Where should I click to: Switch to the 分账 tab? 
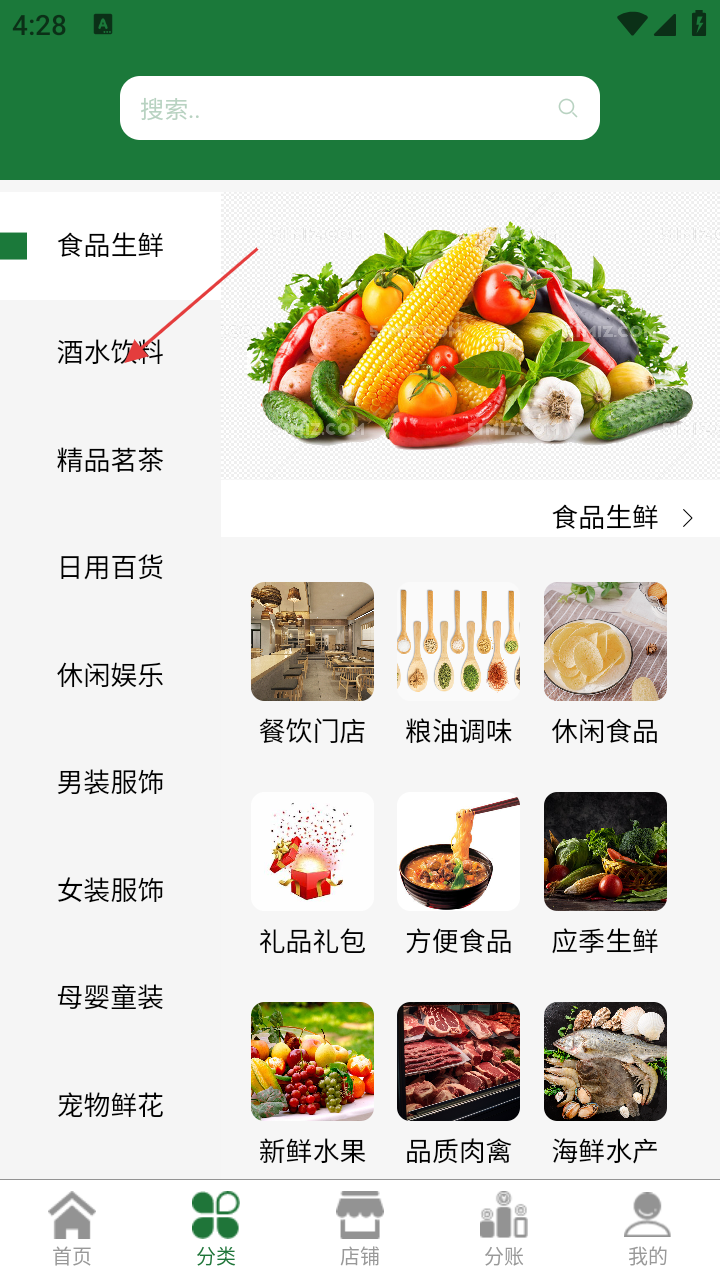point(504,1229)
